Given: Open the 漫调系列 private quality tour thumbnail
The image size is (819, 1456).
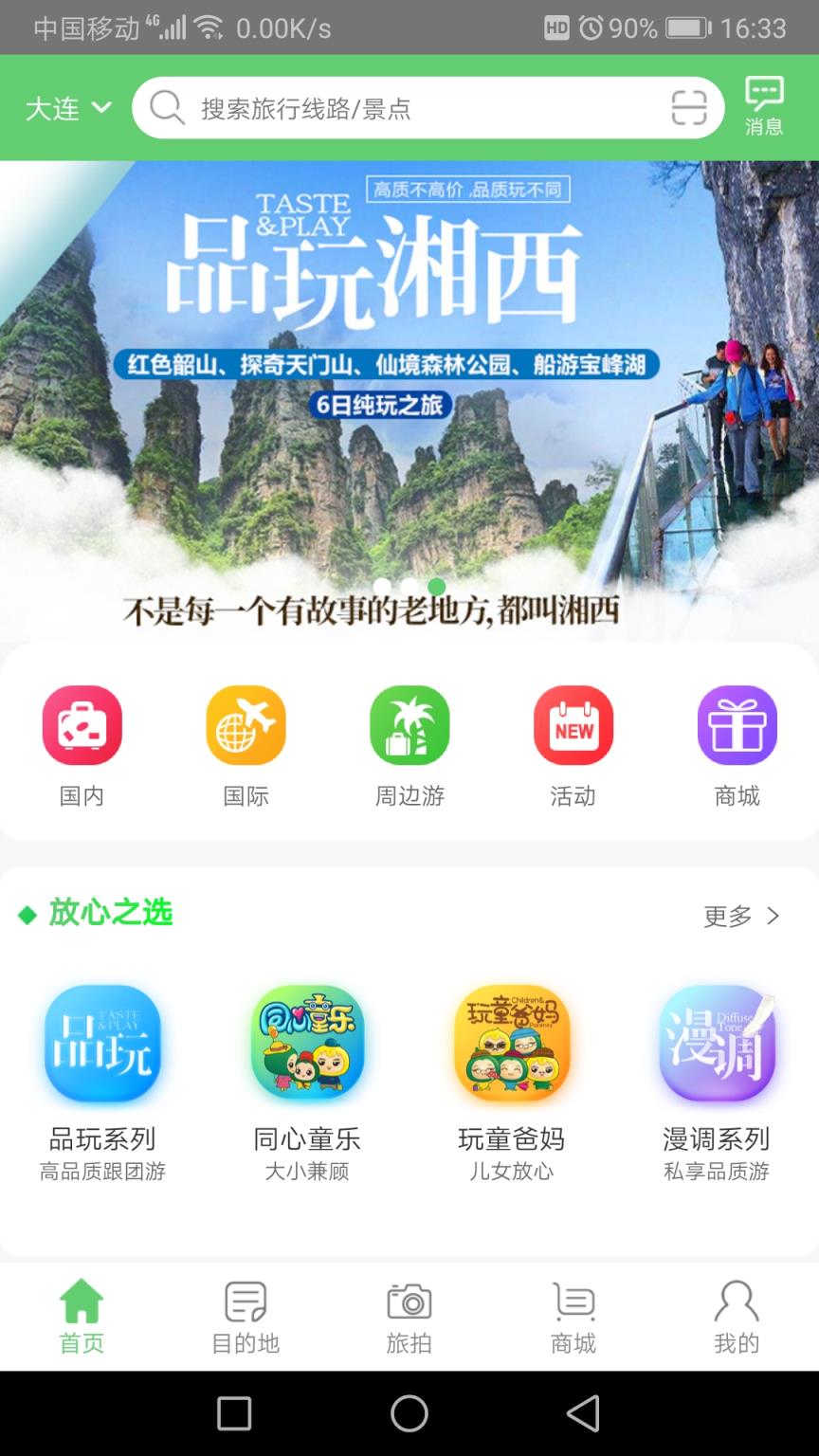Looking at the screenshot, I should 717,1043.
